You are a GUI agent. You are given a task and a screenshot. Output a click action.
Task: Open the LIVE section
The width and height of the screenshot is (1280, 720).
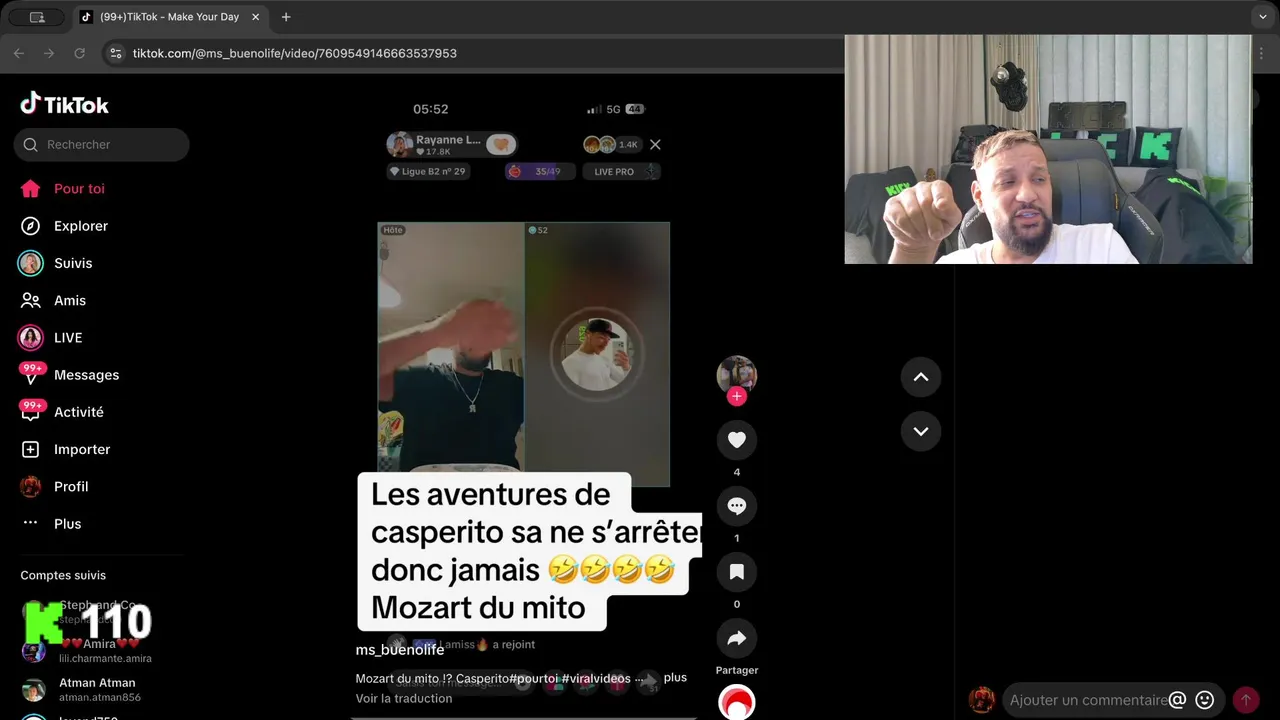pyautogui.click(x=67, y=338)
